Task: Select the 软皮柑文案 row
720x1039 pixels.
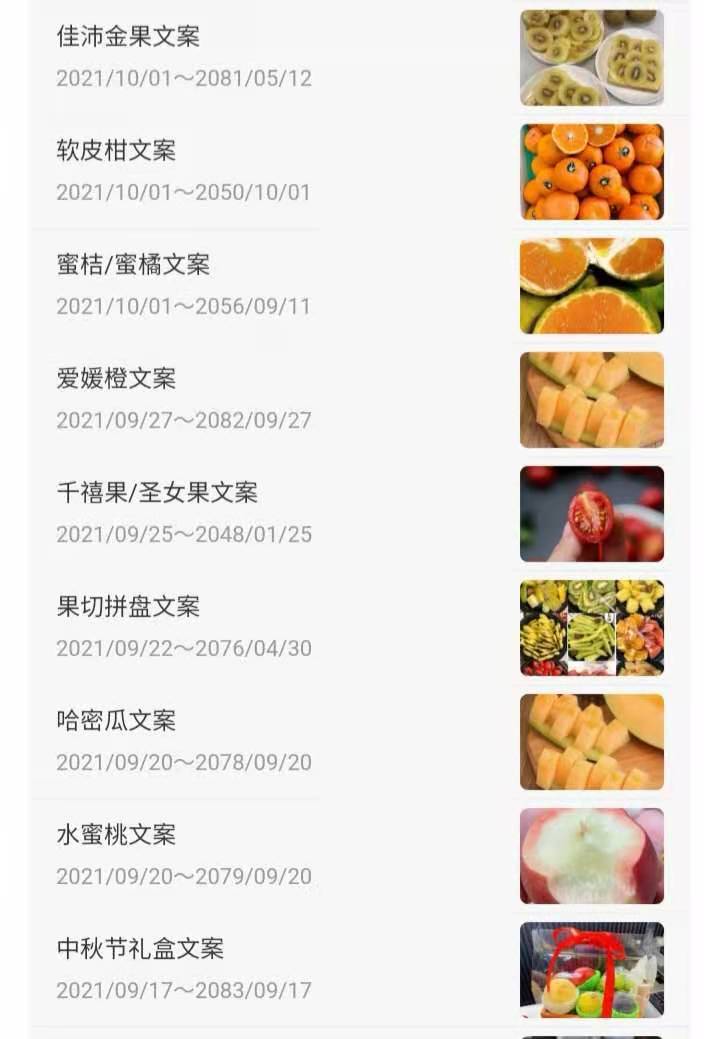Action: click(x=116, y=151)
